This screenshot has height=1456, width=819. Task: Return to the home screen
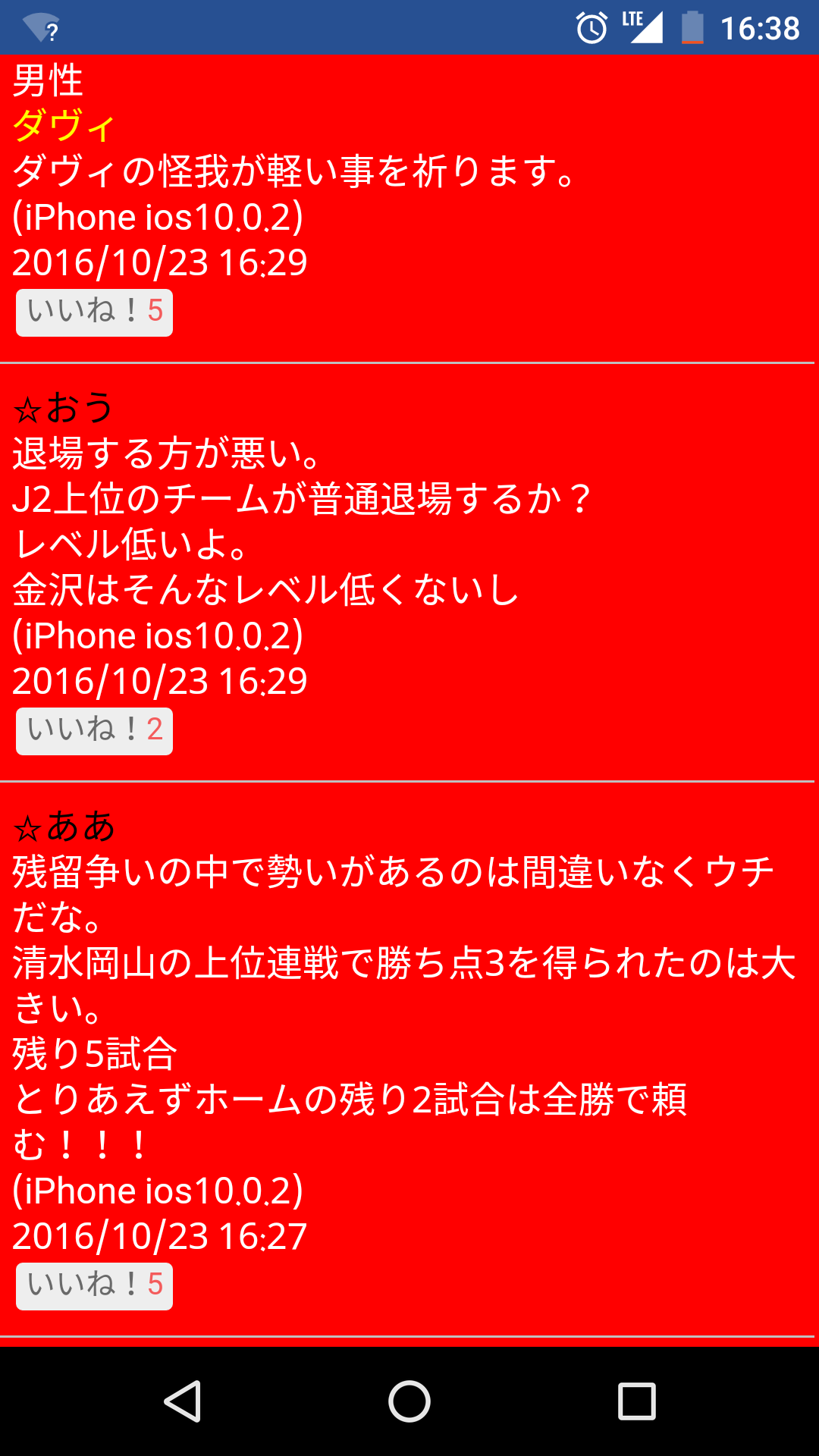409,1401
